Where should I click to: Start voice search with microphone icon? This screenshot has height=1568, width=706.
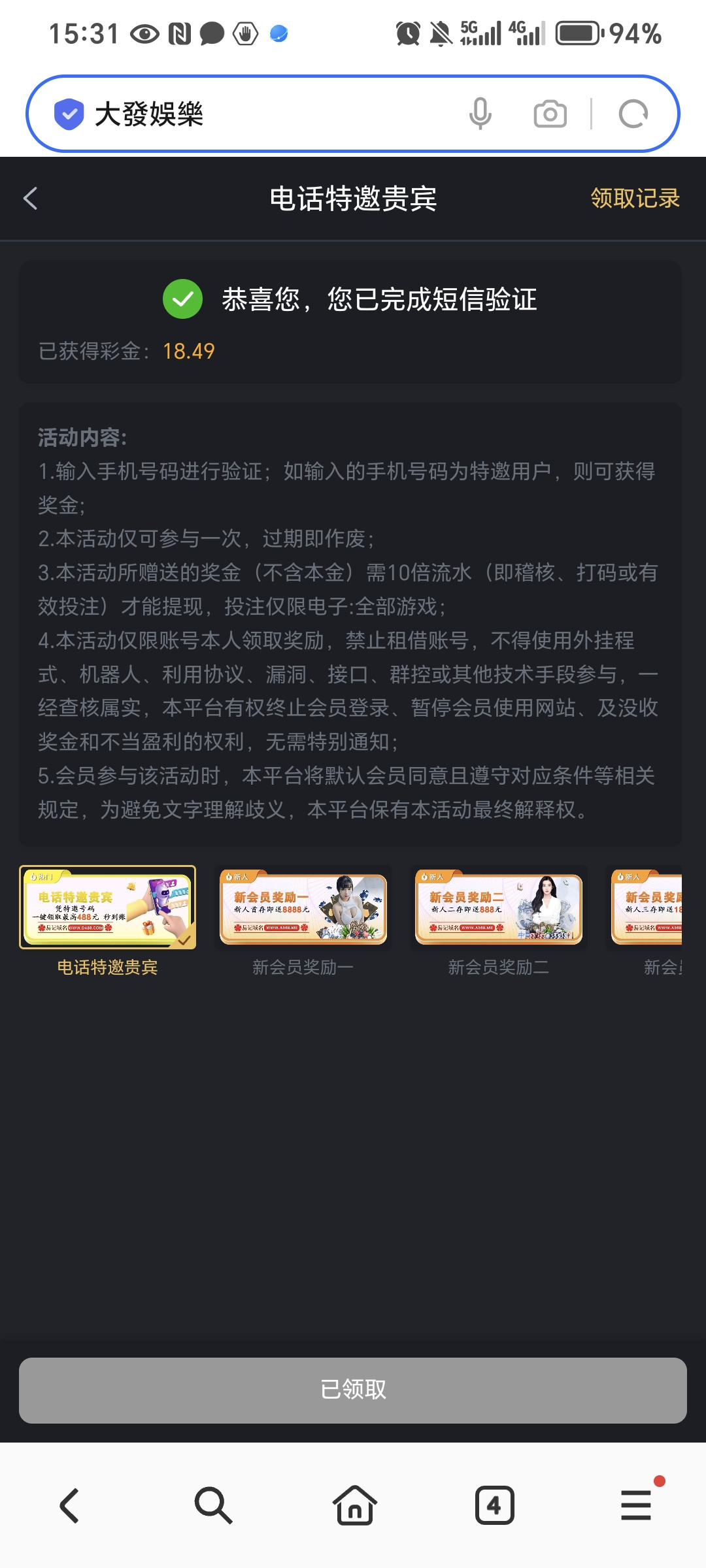[x=480, y=114]
